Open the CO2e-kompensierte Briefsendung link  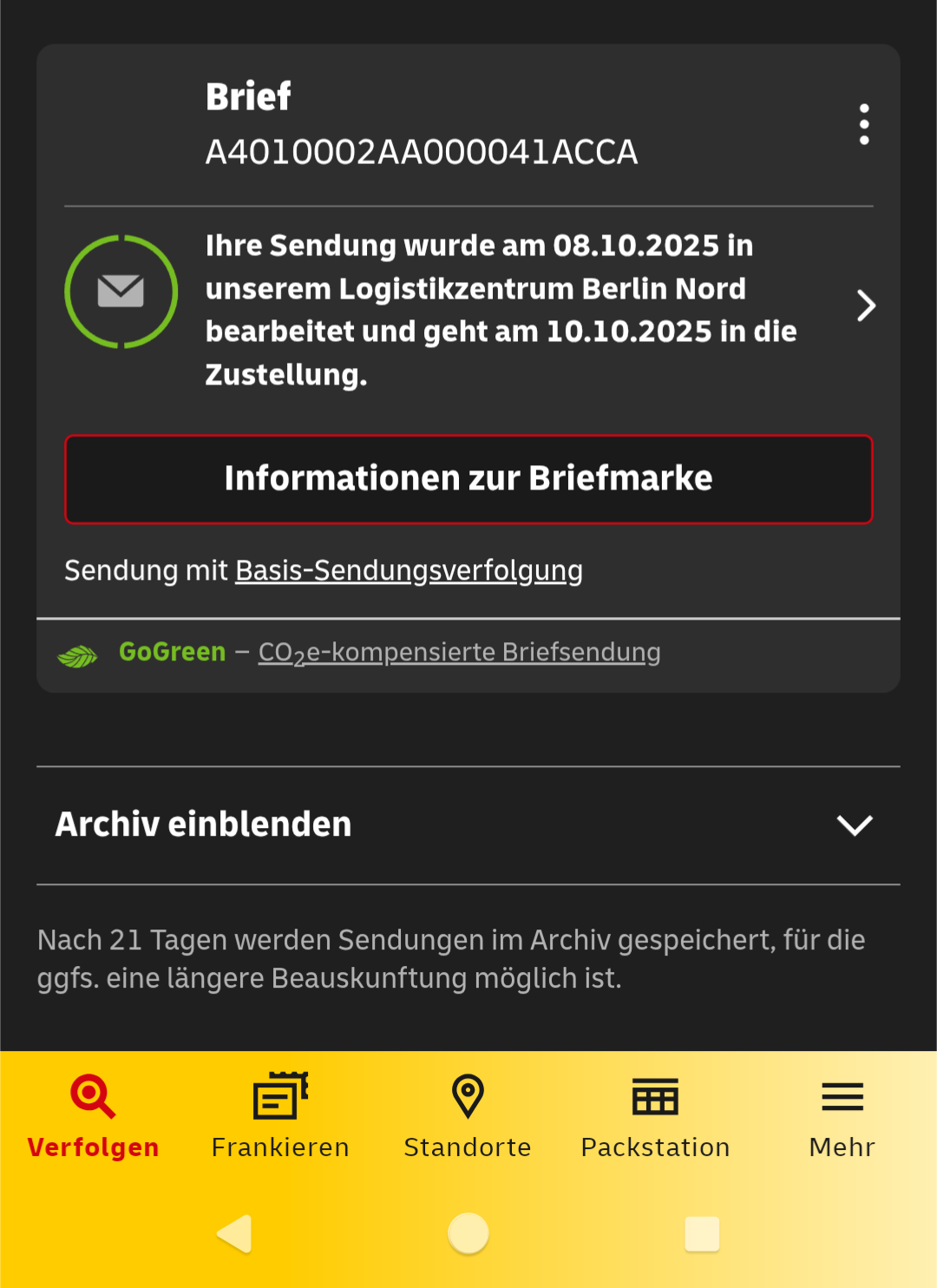[x=459, y=653]
